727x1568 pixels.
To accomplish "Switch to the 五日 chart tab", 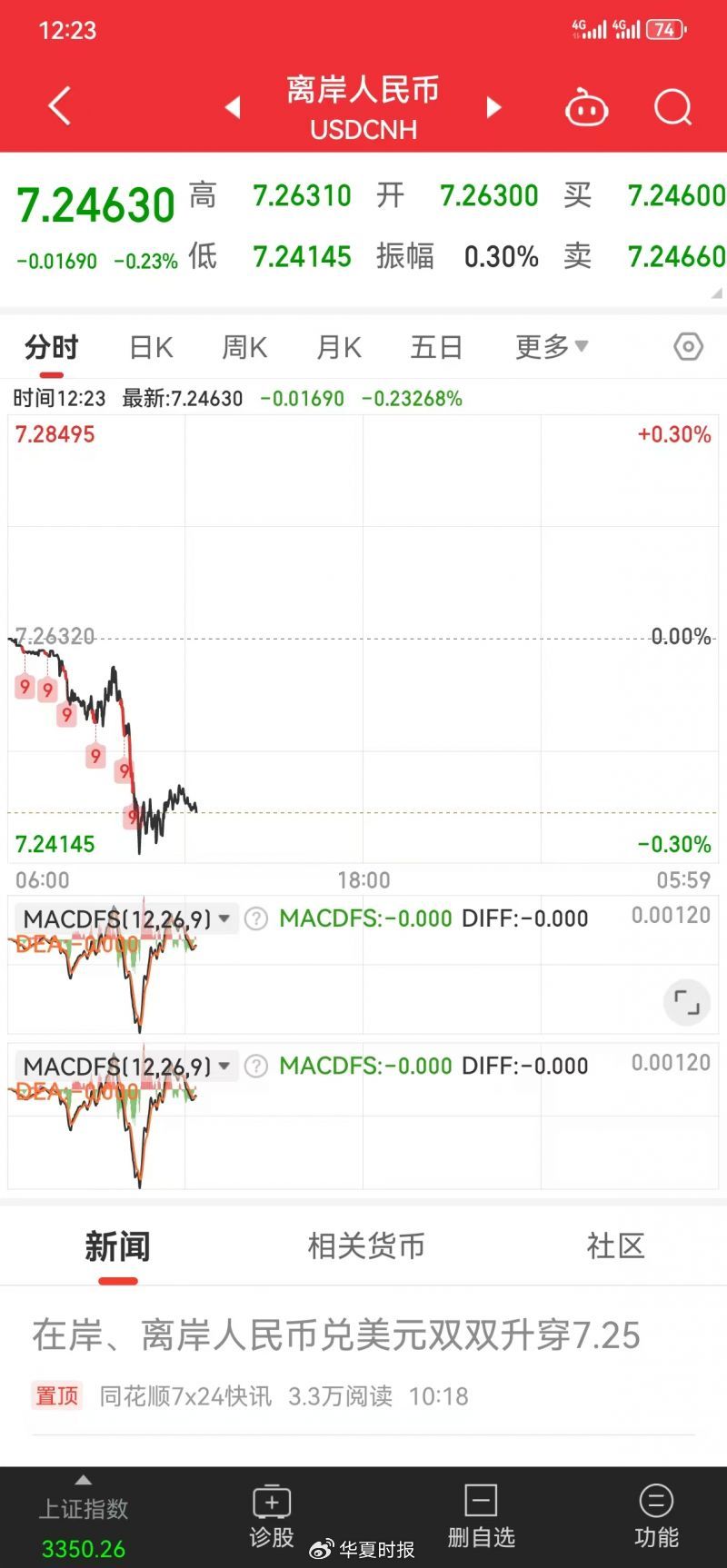I will pos(437,347).
